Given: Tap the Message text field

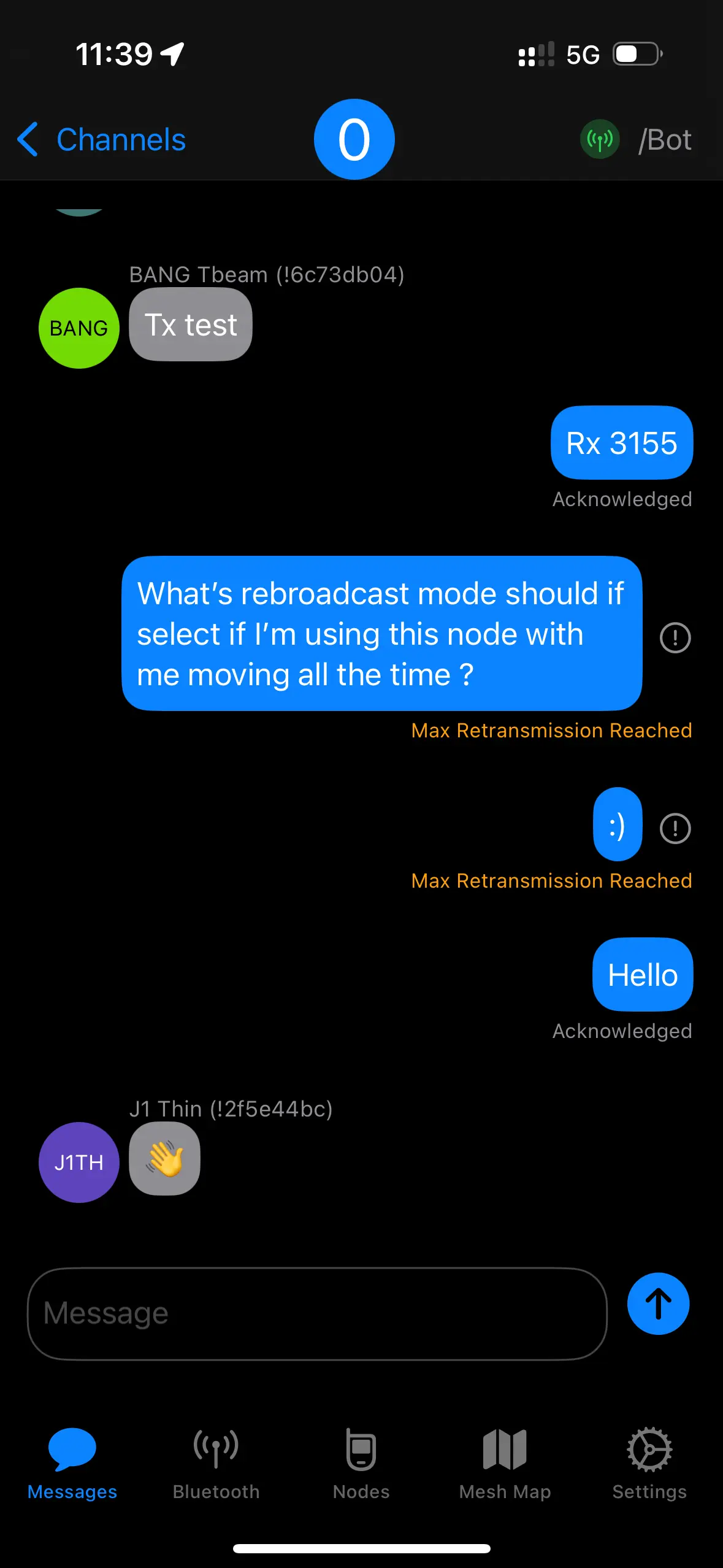Looking at the screenshot, I should [317, 1313].
